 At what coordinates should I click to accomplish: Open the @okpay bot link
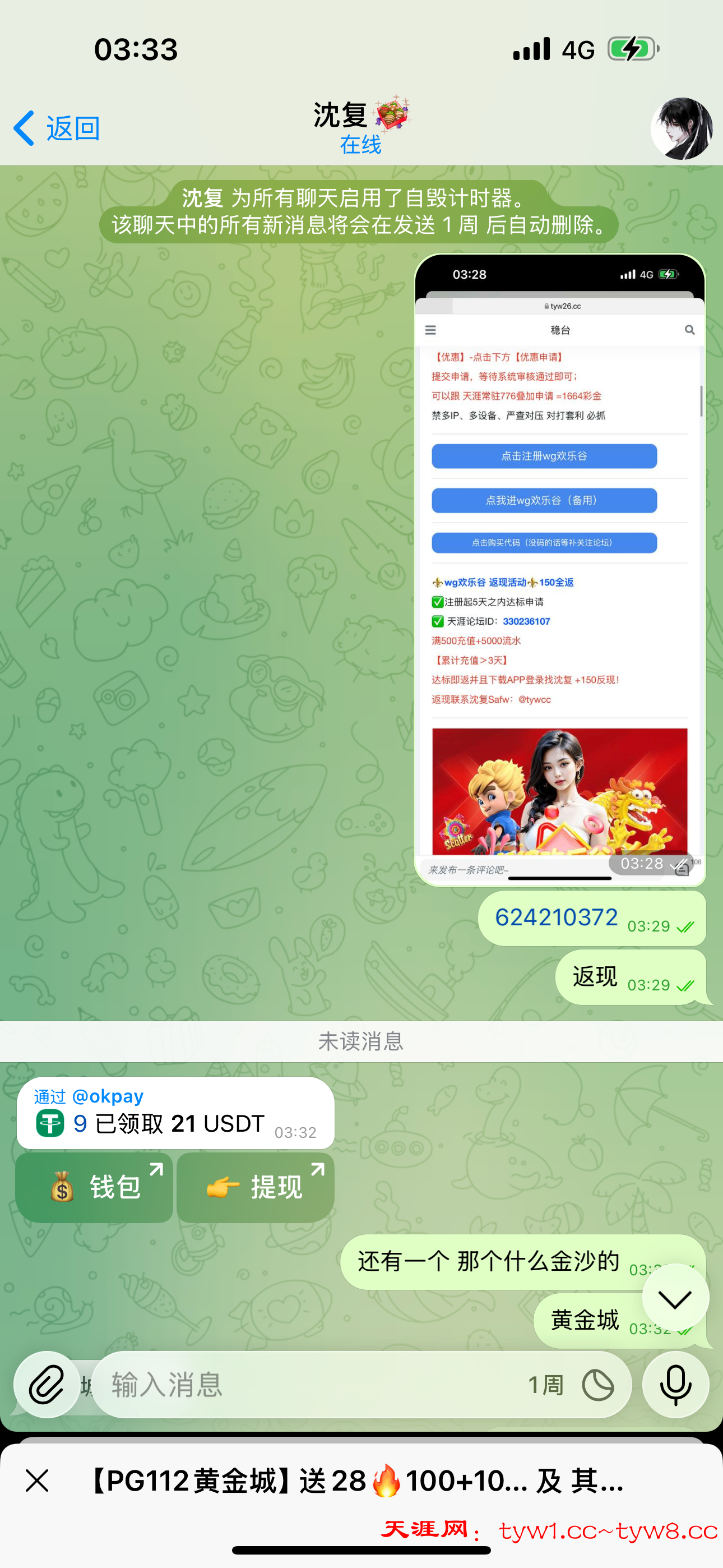108,1096
